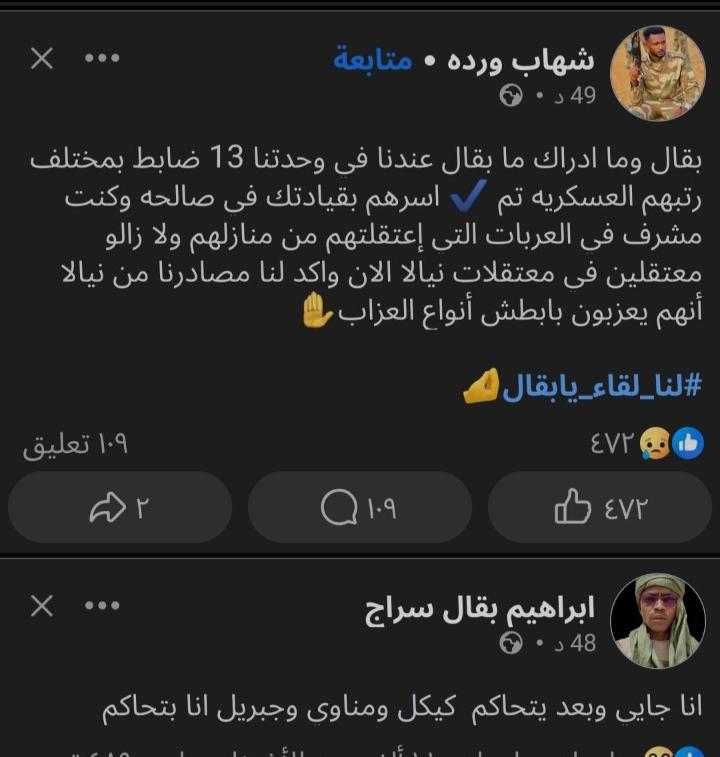Open options menu on شهاب ورده's post
Screen dimensions: 720x757
point(102,59)
